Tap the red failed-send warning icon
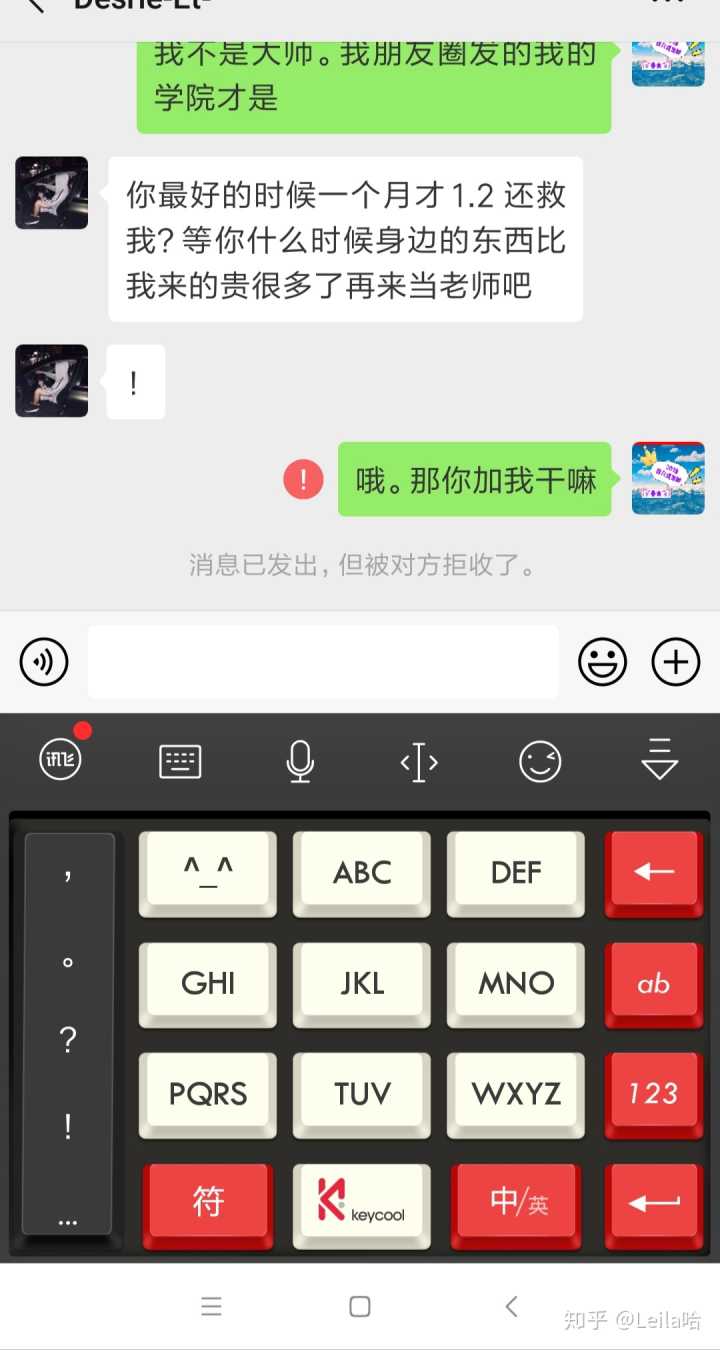The image size is (720, 1350). click(303, 479)
